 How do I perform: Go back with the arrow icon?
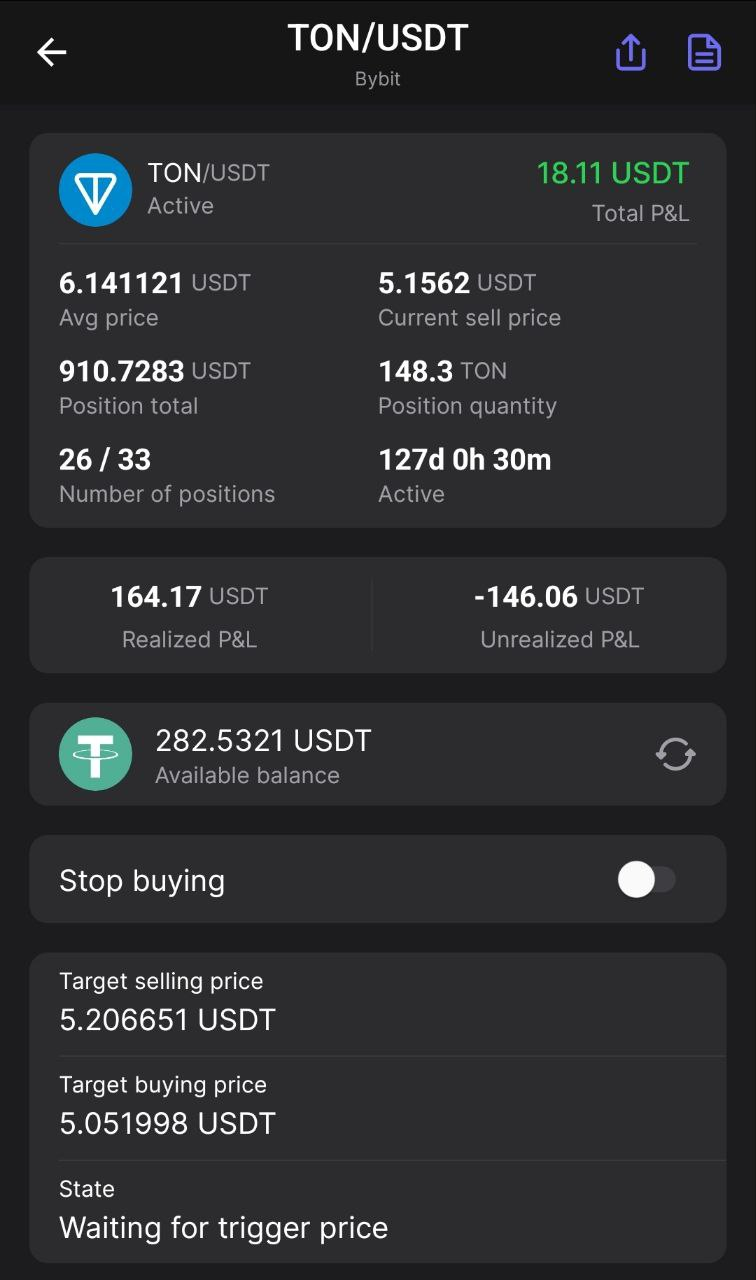[x=51, y=52]
